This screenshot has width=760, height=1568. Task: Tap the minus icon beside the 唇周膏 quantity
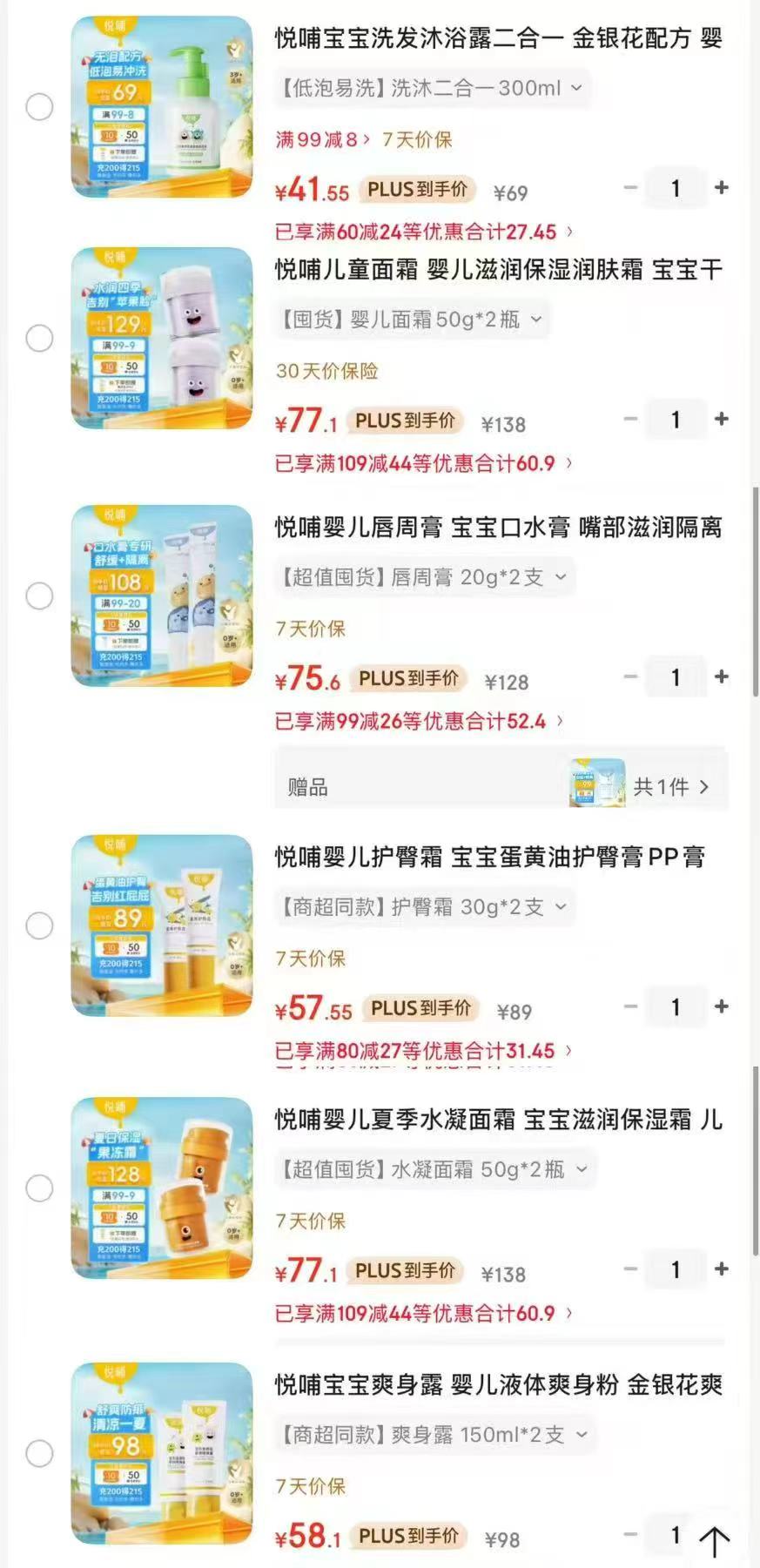pos(630,676)
